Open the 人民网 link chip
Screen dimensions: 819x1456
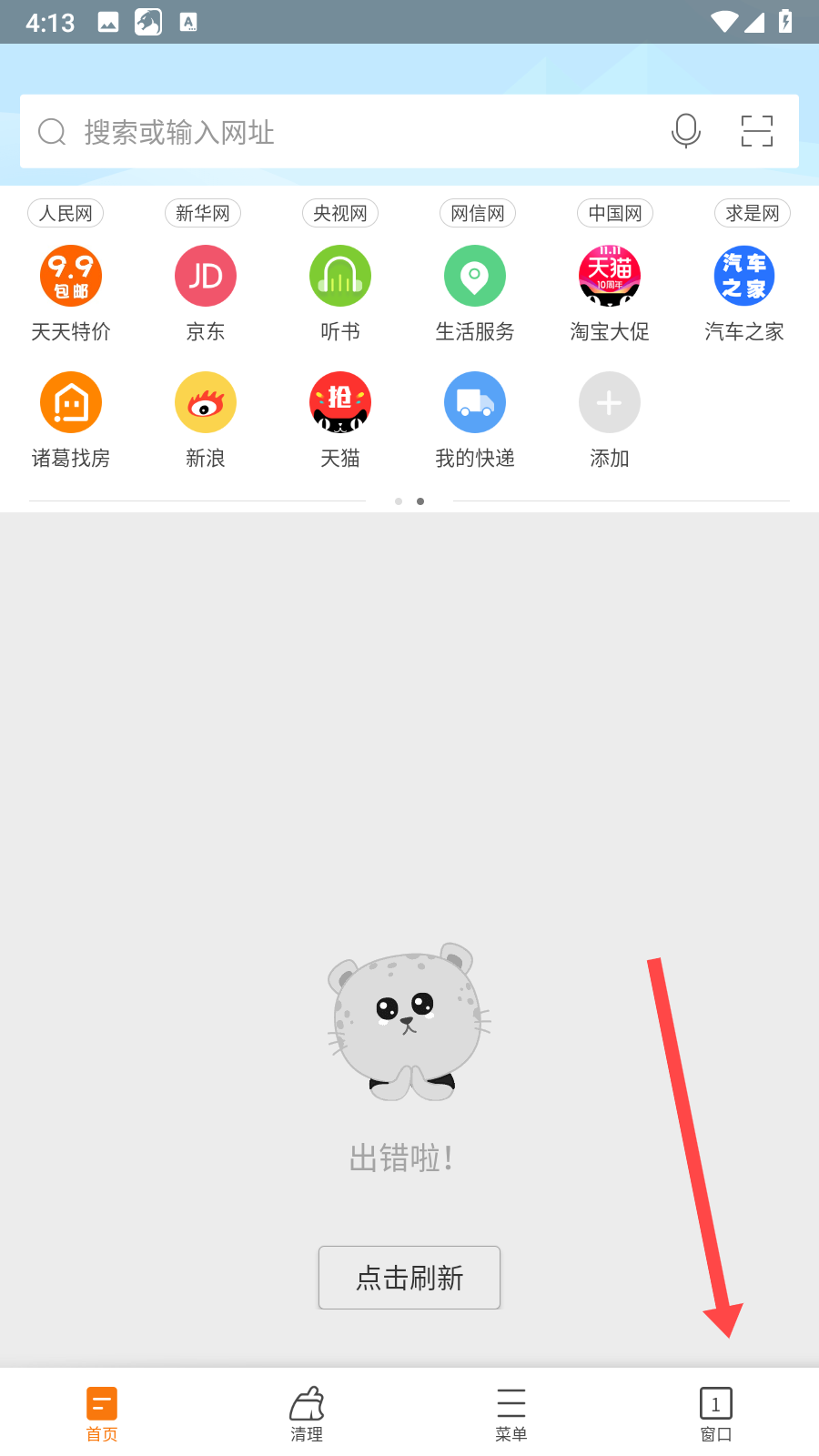pos(66,213)
